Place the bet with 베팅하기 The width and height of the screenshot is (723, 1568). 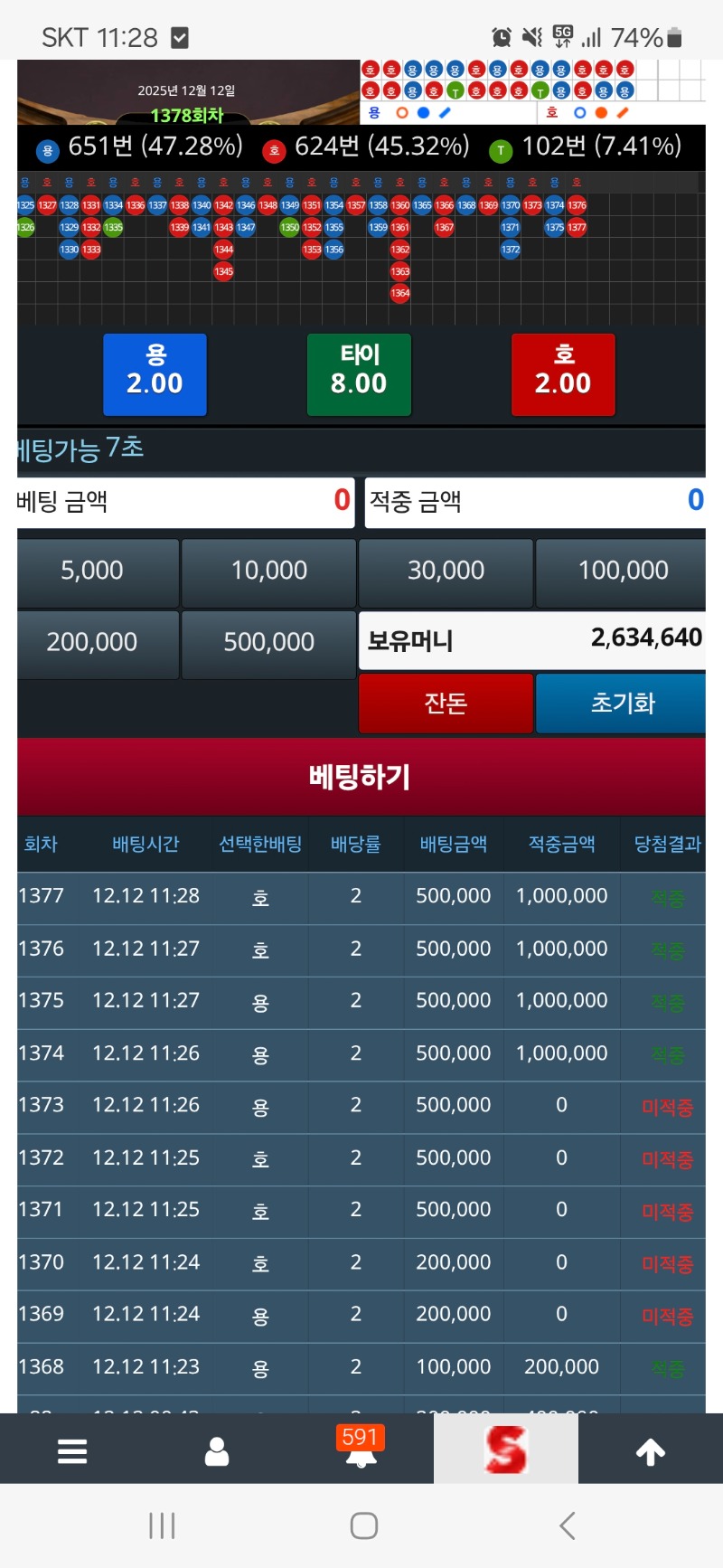pyautogui.click(x=361, y=777)
